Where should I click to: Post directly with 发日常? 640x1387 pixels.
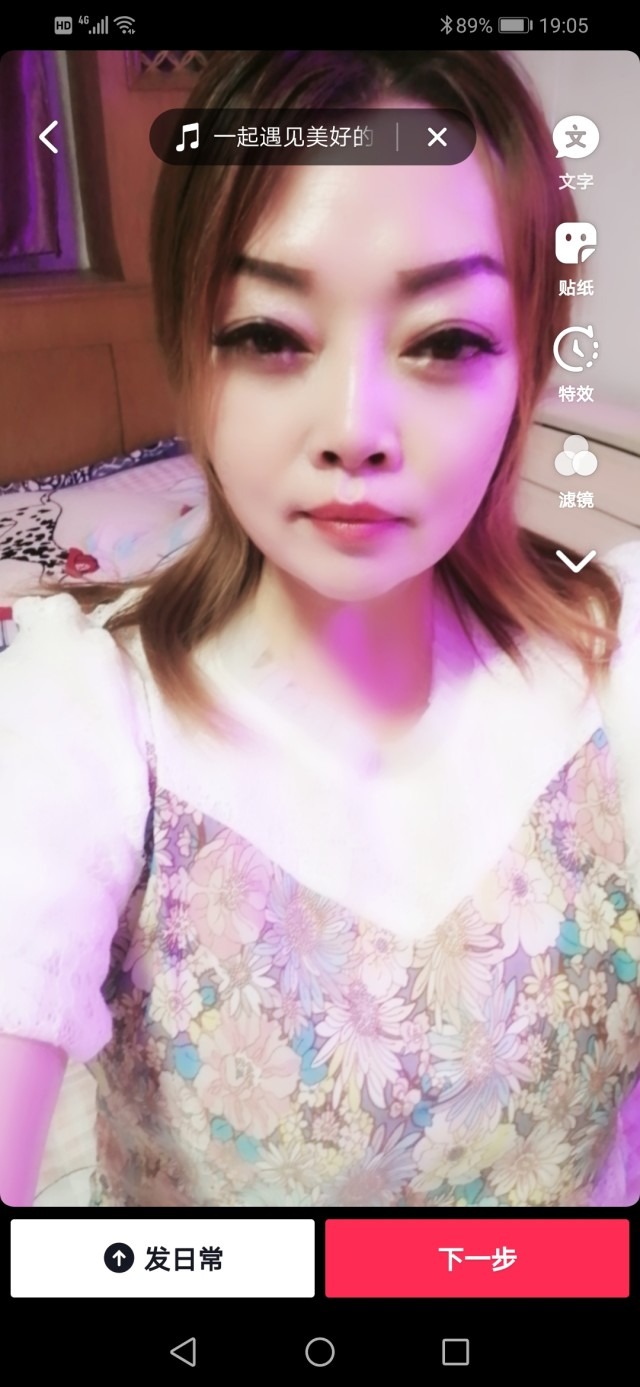(x=163, y=1258)
